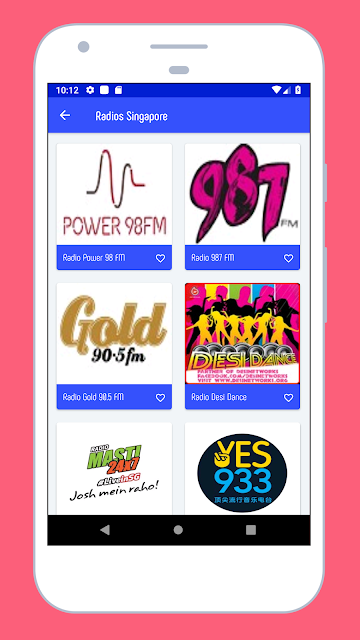Select the Radio Masti 24x7 tile
The height and width of the screenshot is (640, 360).
coord(114,469)
